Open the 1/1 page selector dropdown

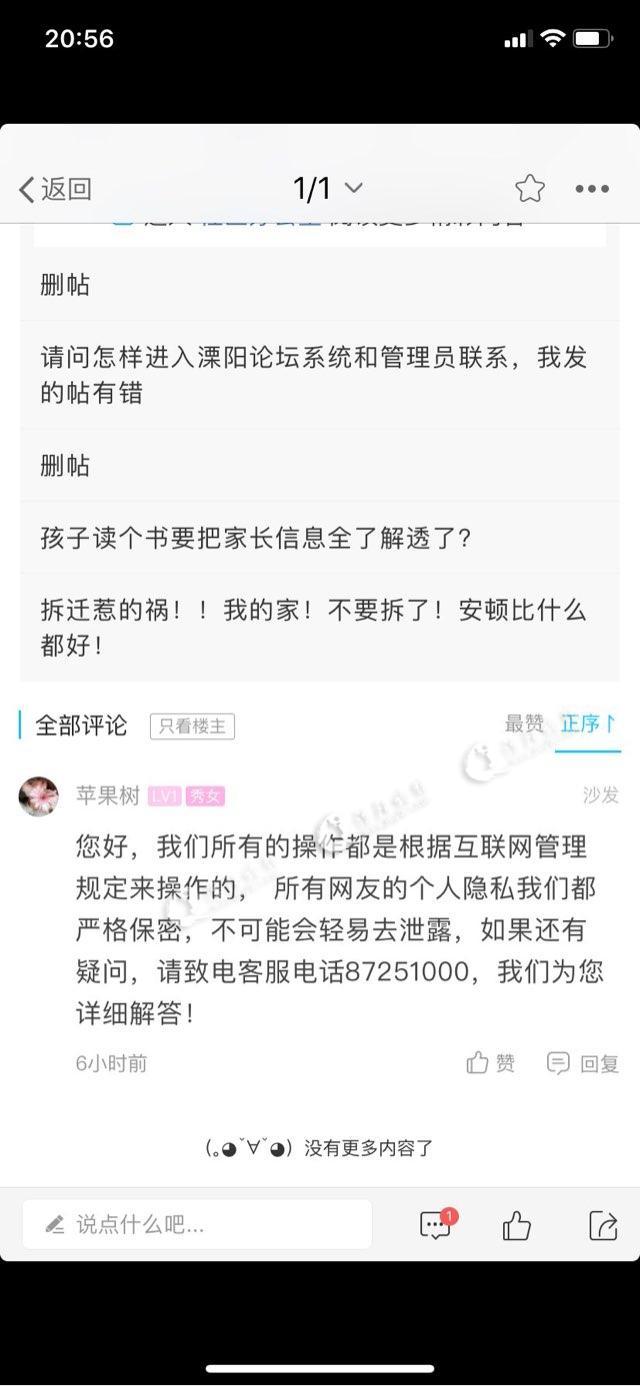coord(327,188)
